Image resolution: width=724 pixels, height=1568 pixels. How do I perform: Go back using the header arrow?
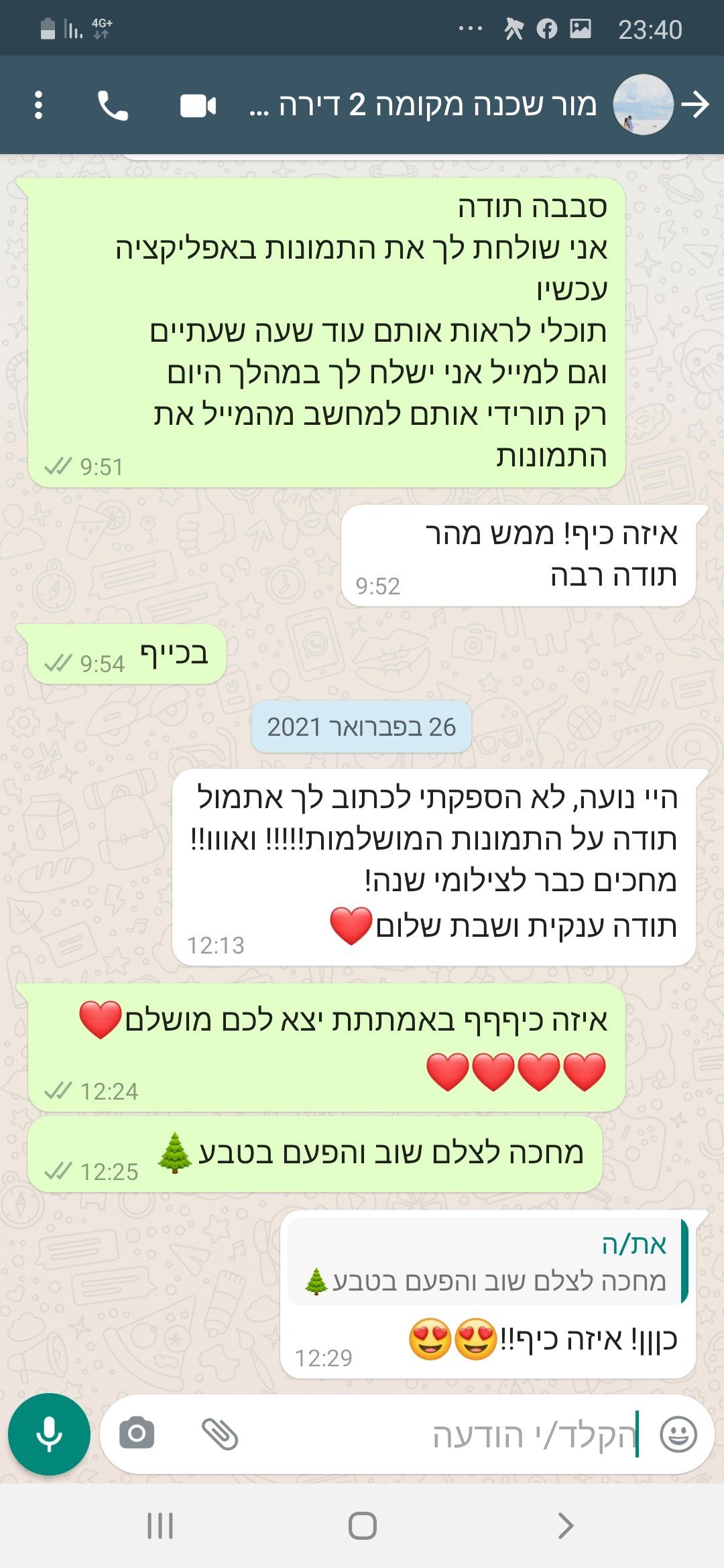pos(695,105)
